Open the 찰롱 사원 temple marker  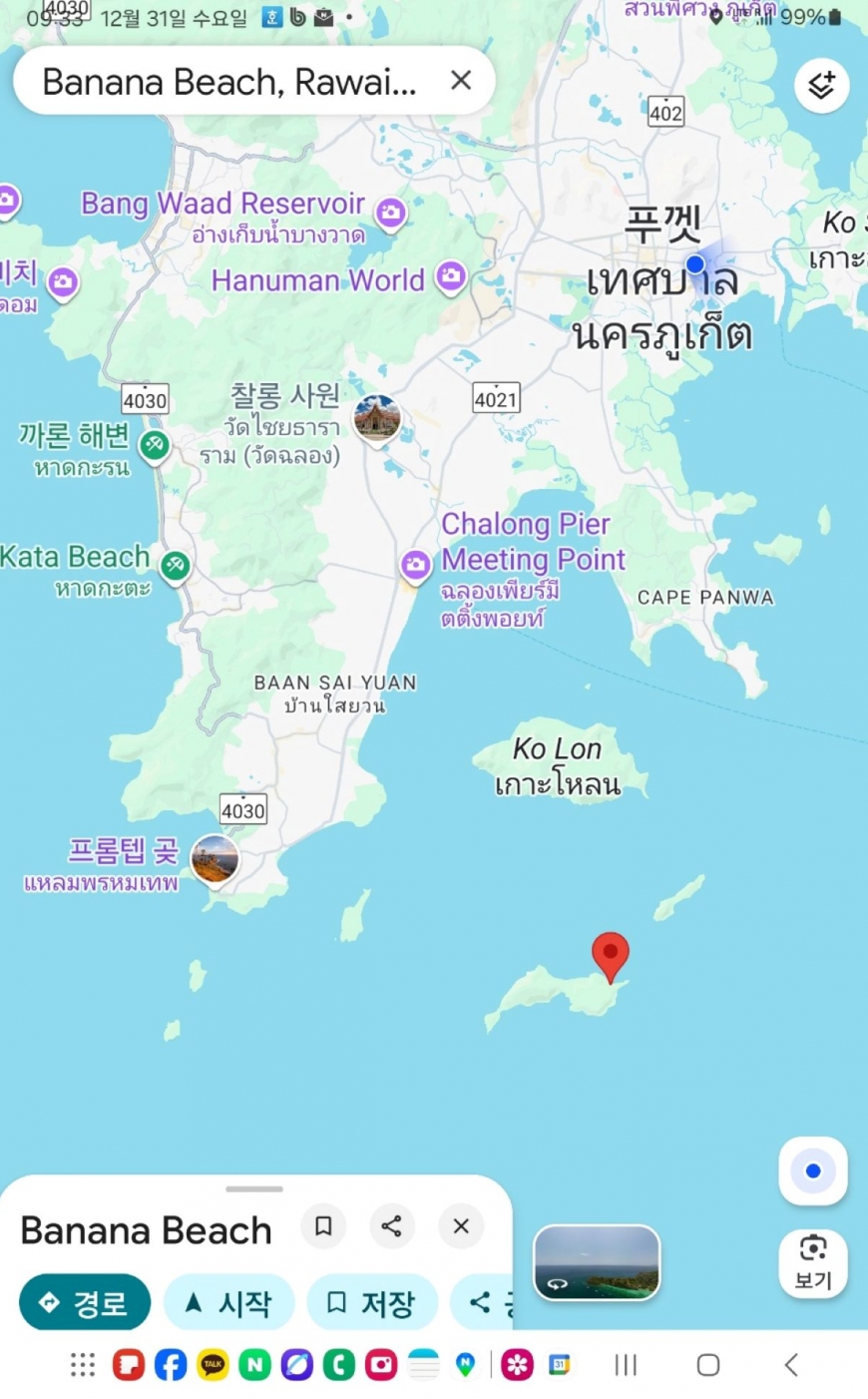tap(377, 418)
